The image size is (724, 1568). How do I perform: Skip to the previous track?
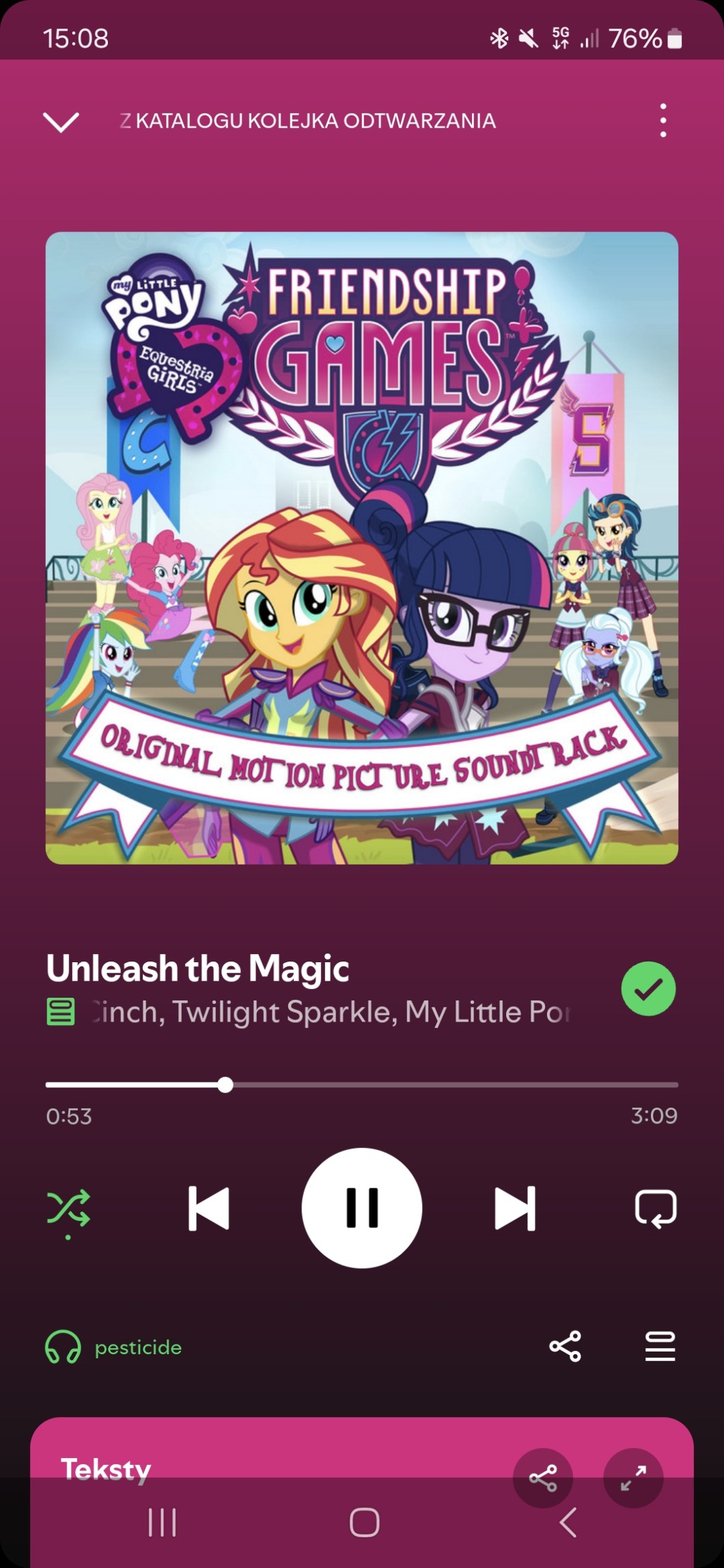pos(208,1208)
